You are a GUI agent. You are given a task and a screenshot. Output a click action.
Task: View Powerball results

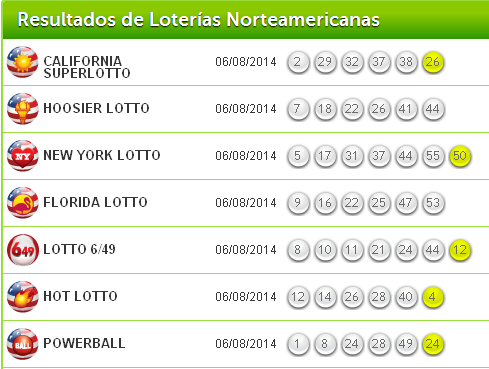click(246, 344)
